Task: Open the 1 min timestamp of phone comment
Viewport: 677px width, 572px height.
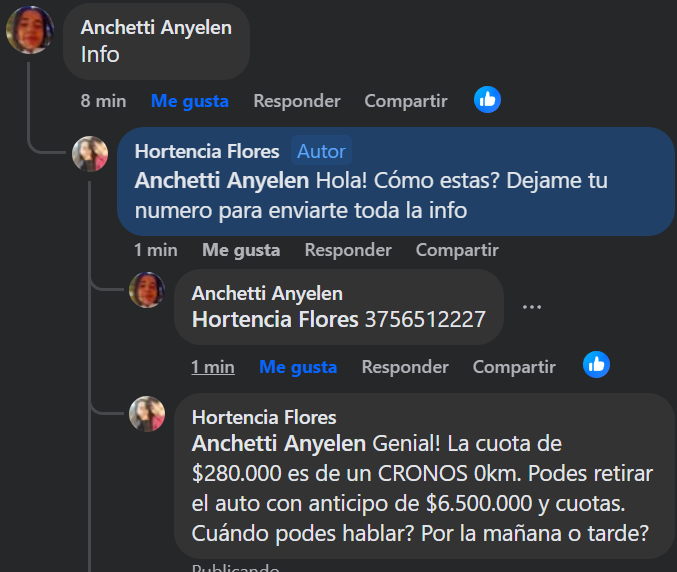Action: (x=213, y=367)
